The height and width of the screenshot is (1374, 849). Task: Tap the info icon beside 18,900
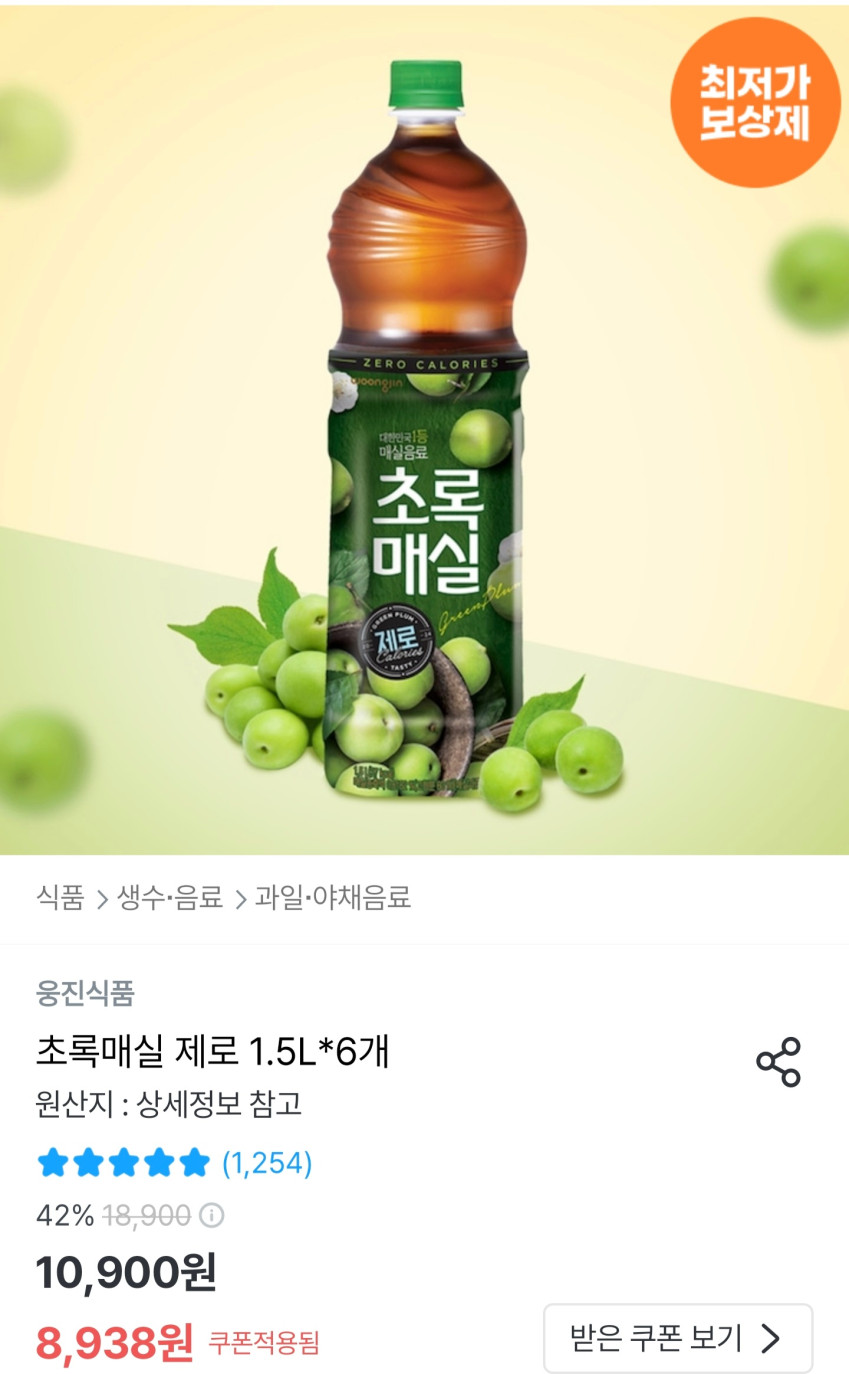tap(212, 1216)
